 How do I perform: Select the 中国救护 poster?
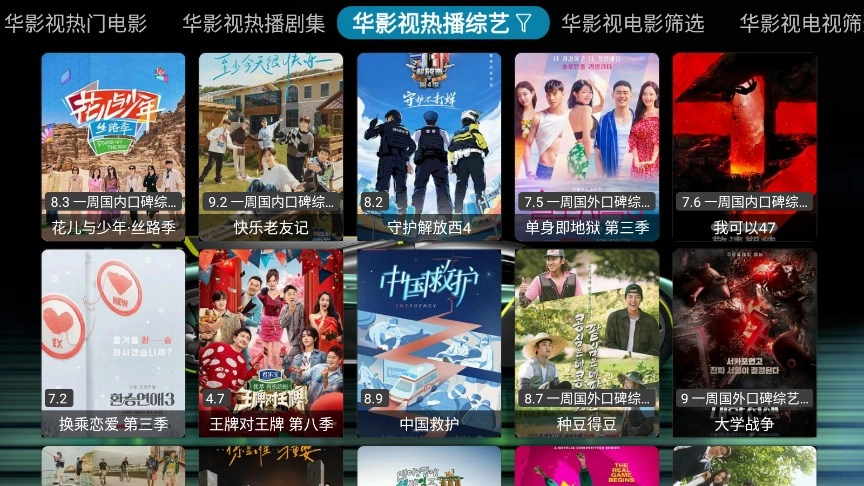[429, 342]
